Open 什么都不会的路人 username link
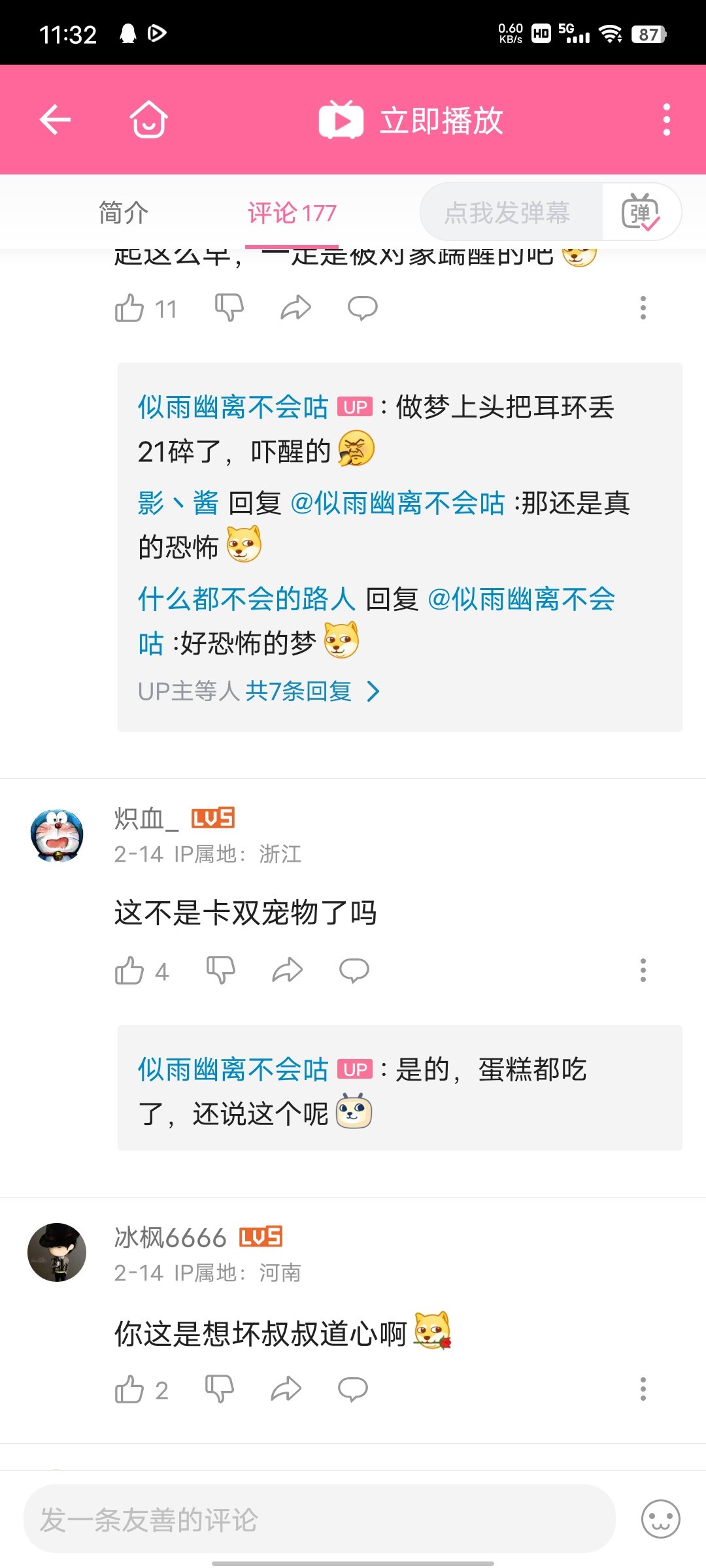 coord(246,599)
